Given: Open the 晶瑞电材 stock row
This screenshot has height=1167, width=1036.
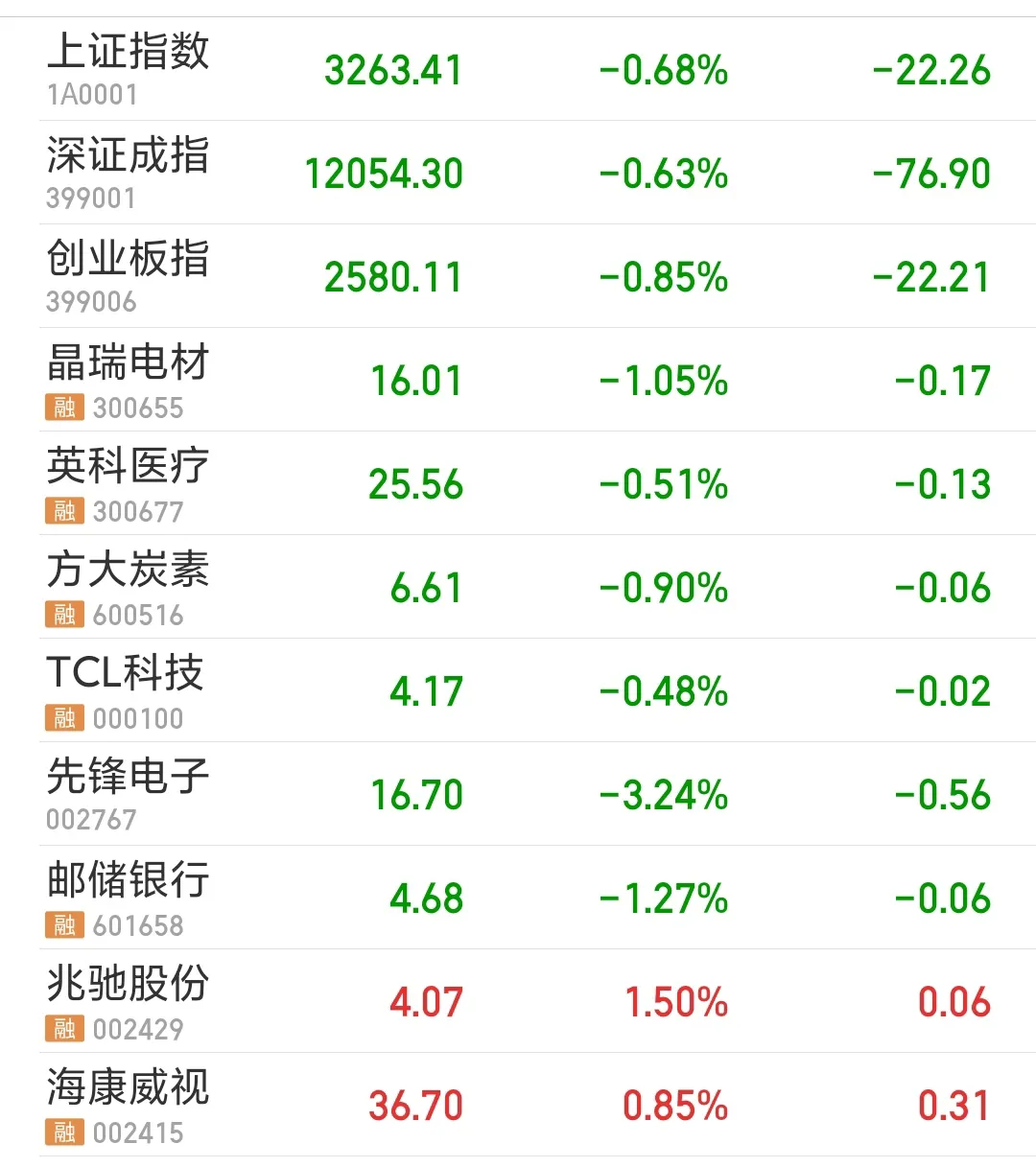Looking at the screenshot, I should 518,380.
